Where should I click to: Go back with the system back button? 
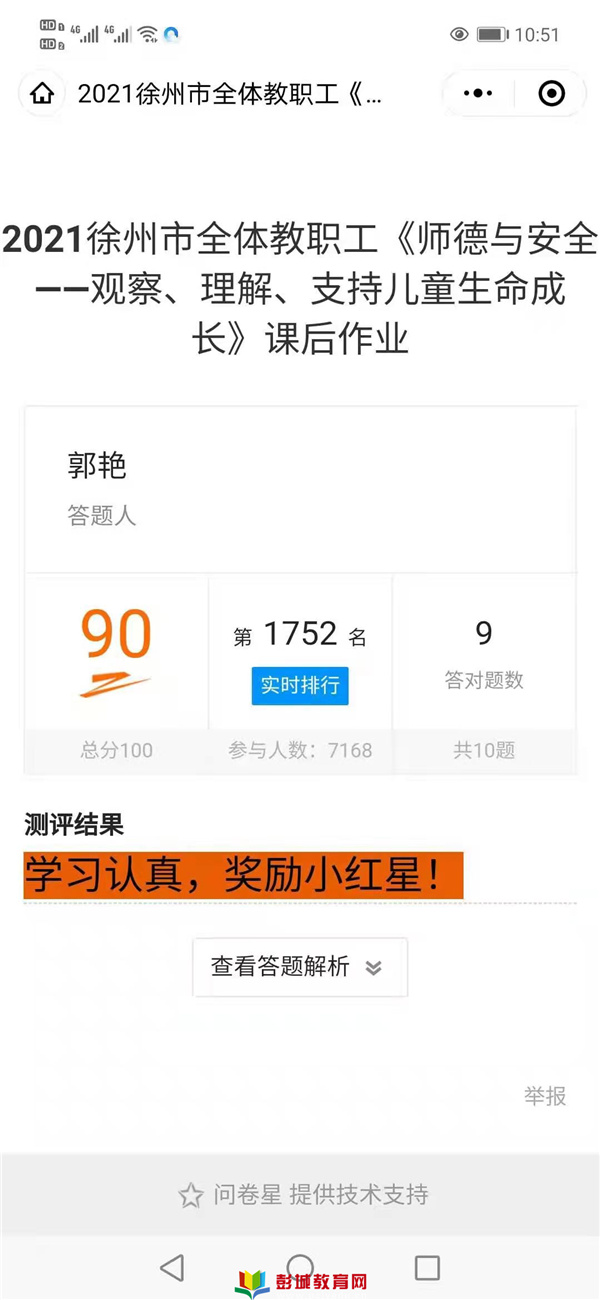pyautogui.click(x=172, y=1268)
